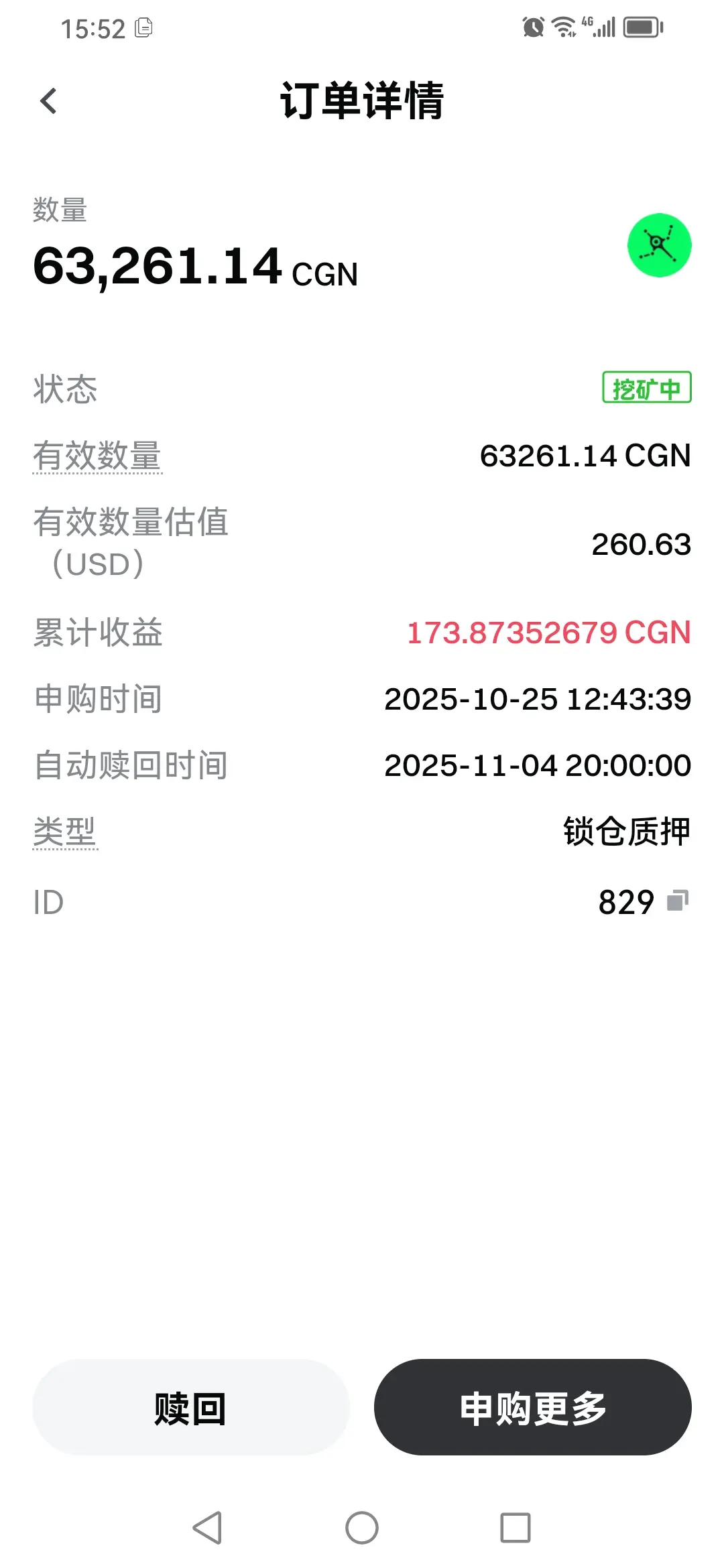Tap the 赎回 redeem button
The image size is (724, 1568).
[x=191, y=1407]
